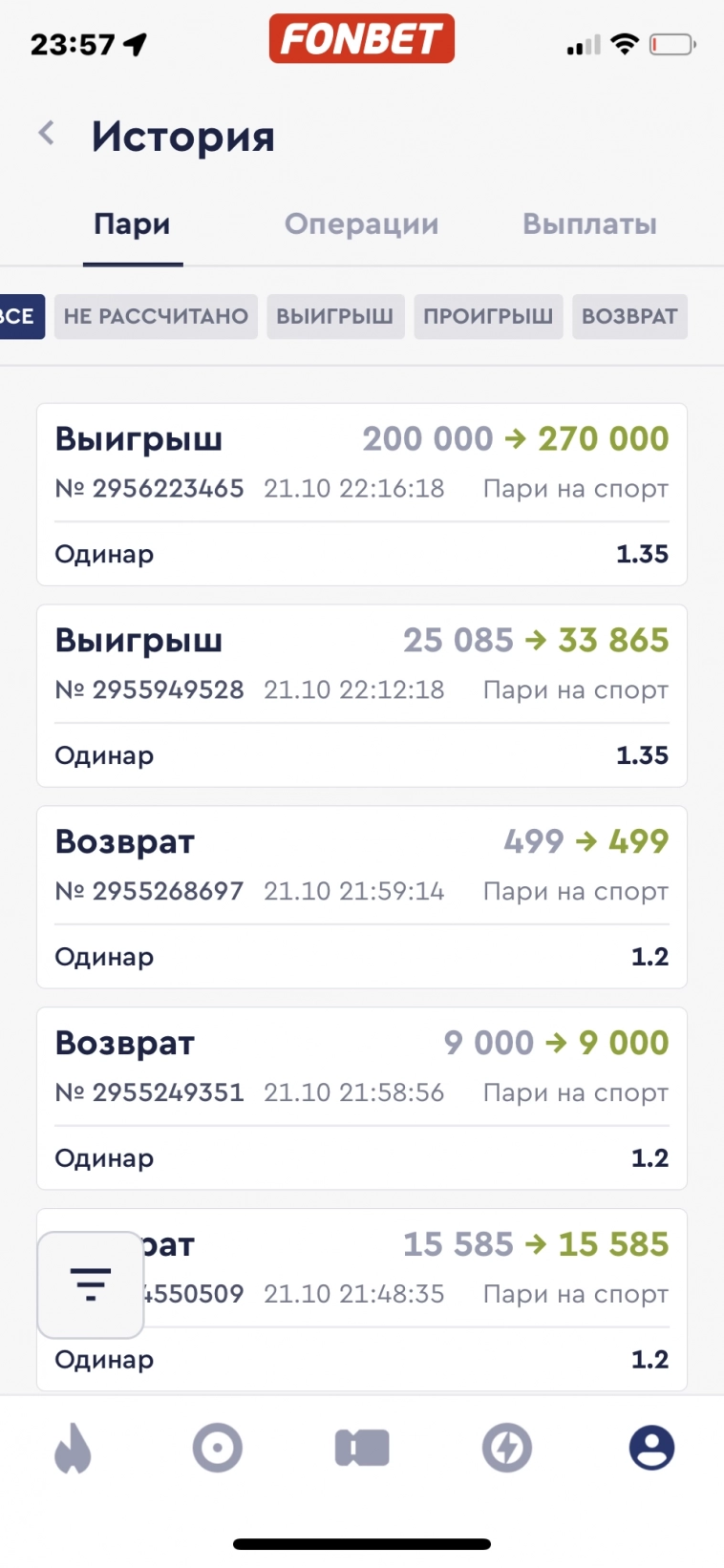
Task: Tap the back chevron next to История
Action: click(x=46, y=133)
